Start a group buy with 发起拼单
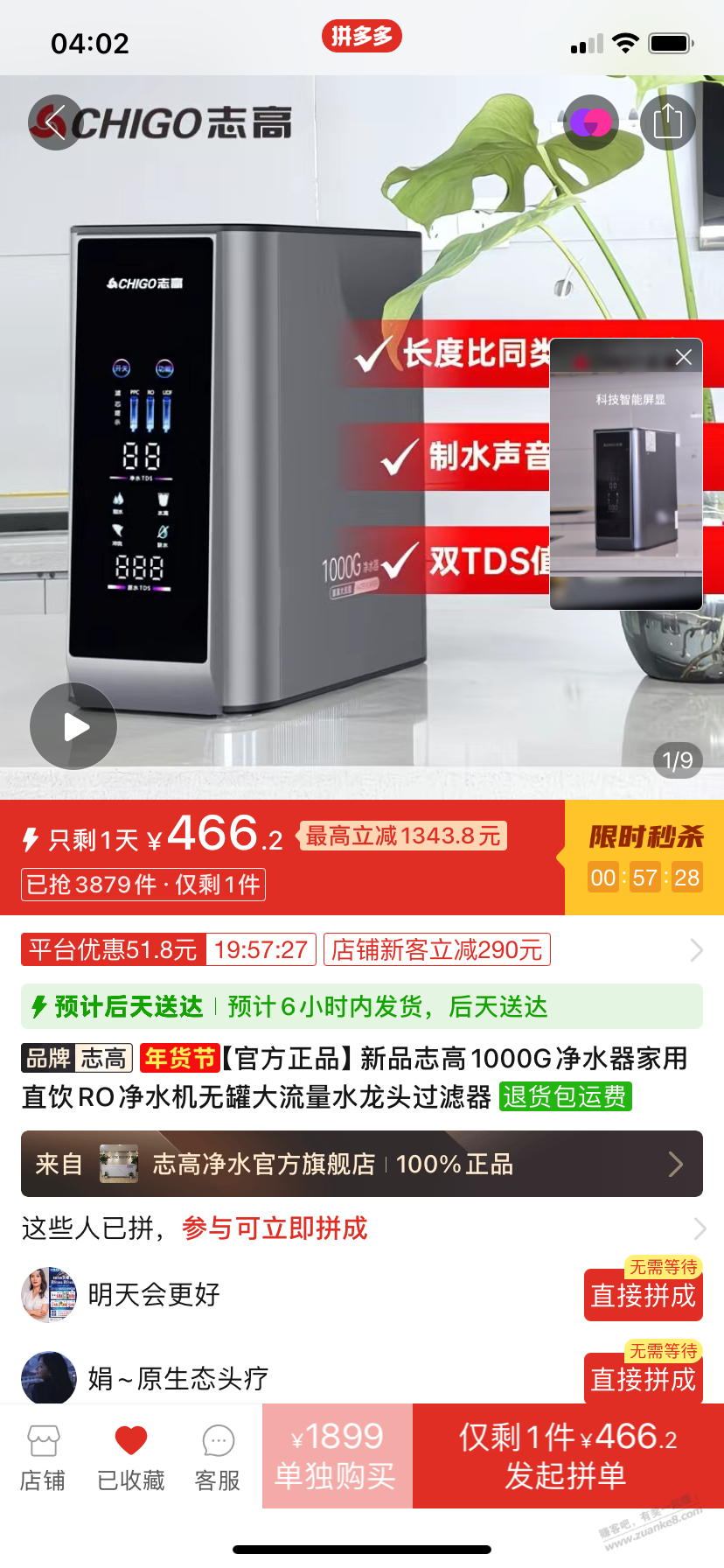This screenshot has height=1568, width=724. [567, 1456]
